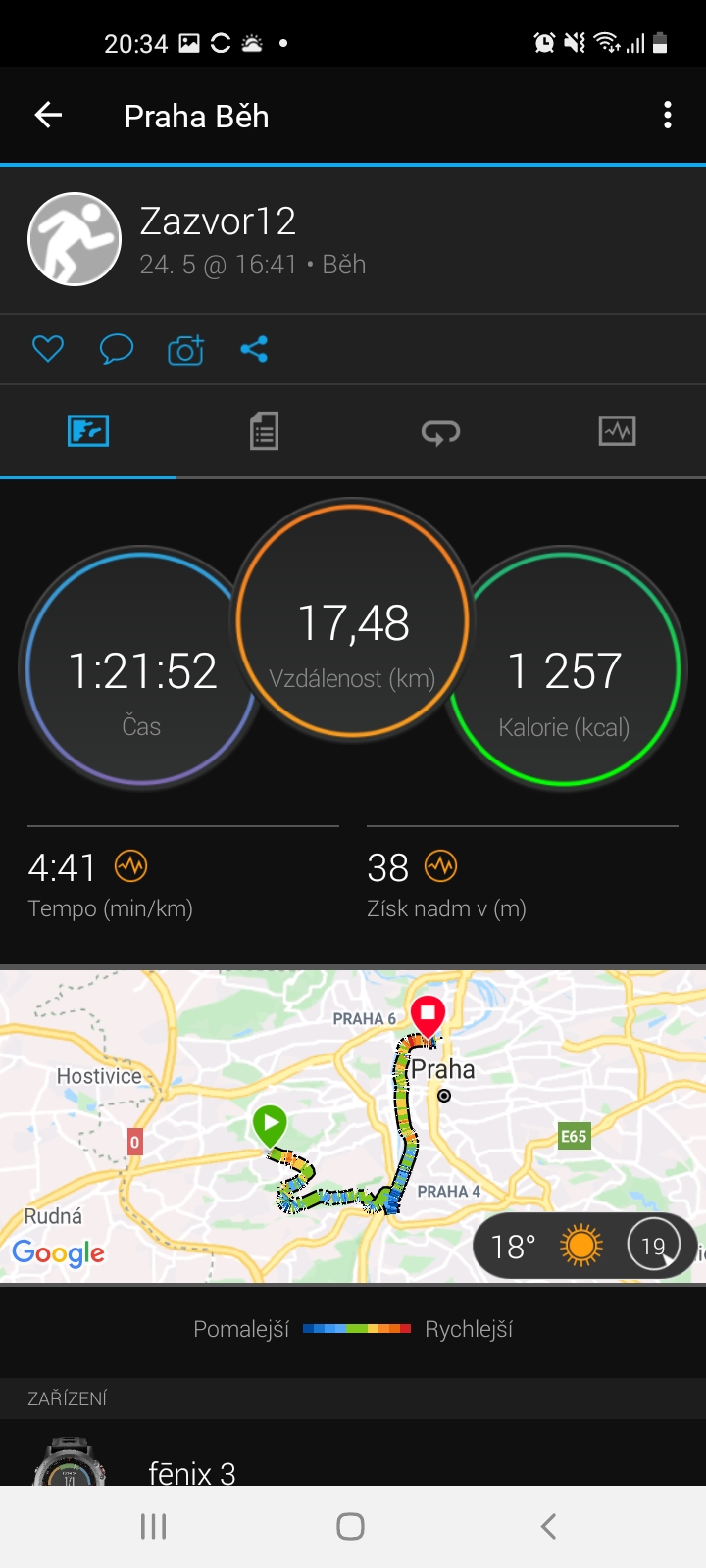Switch to the laps tab
The height and width of the screenshot is (1568, 706).
coord(441,431)
